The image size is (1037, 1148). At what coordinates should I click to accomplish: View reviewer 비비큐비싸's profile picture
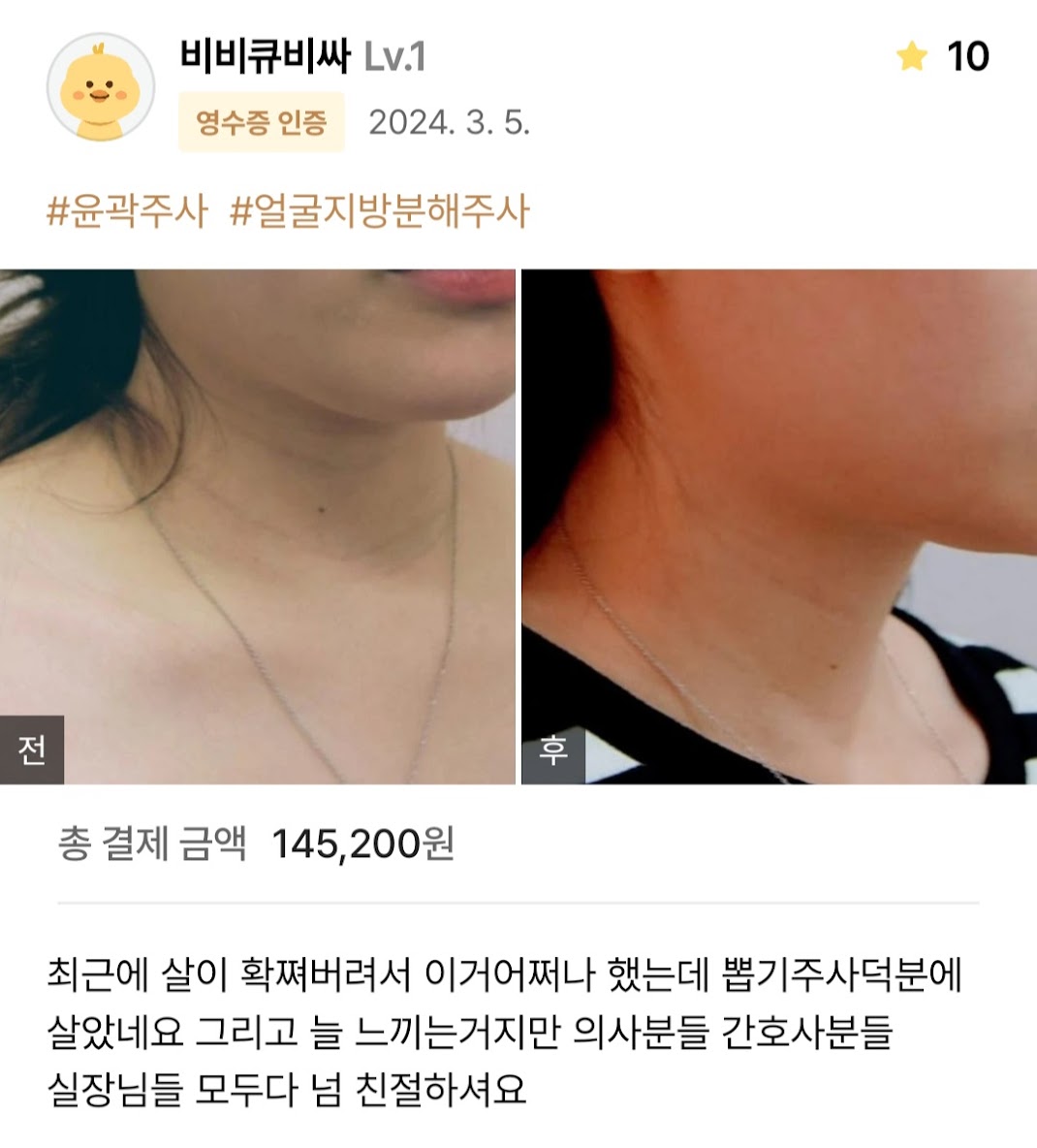tap(100, 88)
